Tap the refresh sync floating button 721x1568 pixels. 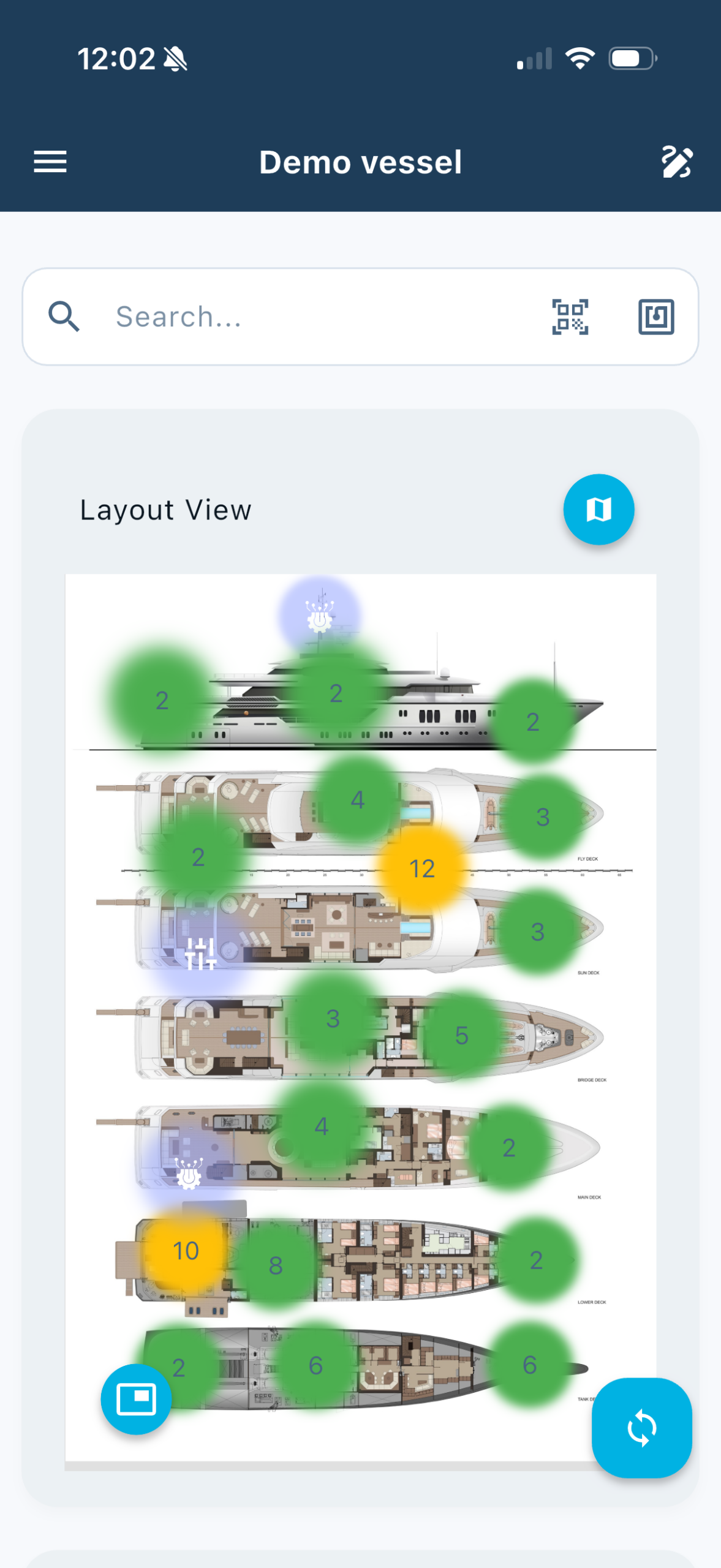point(641,1427)
